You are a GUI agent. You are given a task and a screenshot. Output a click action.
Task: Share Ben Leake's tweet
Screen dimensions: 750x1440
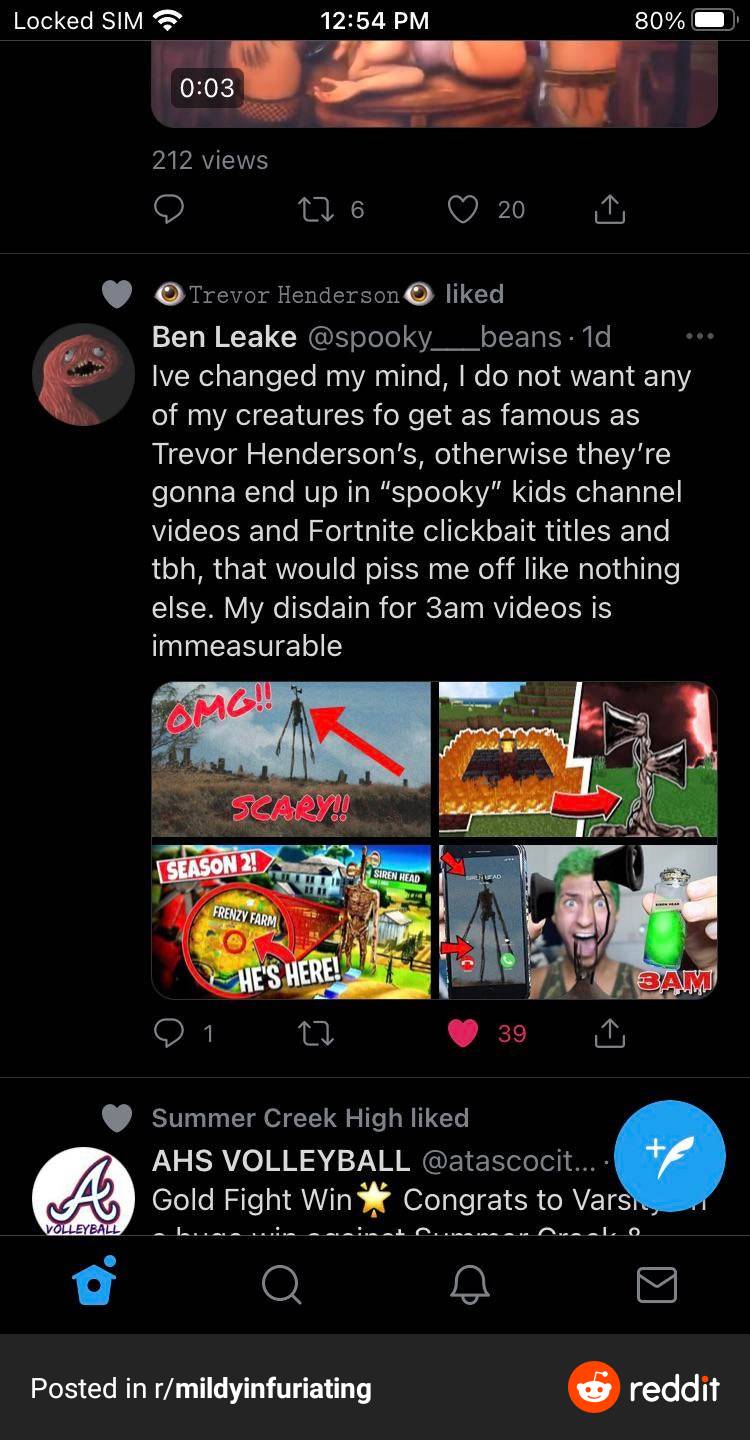[609, 1033]
